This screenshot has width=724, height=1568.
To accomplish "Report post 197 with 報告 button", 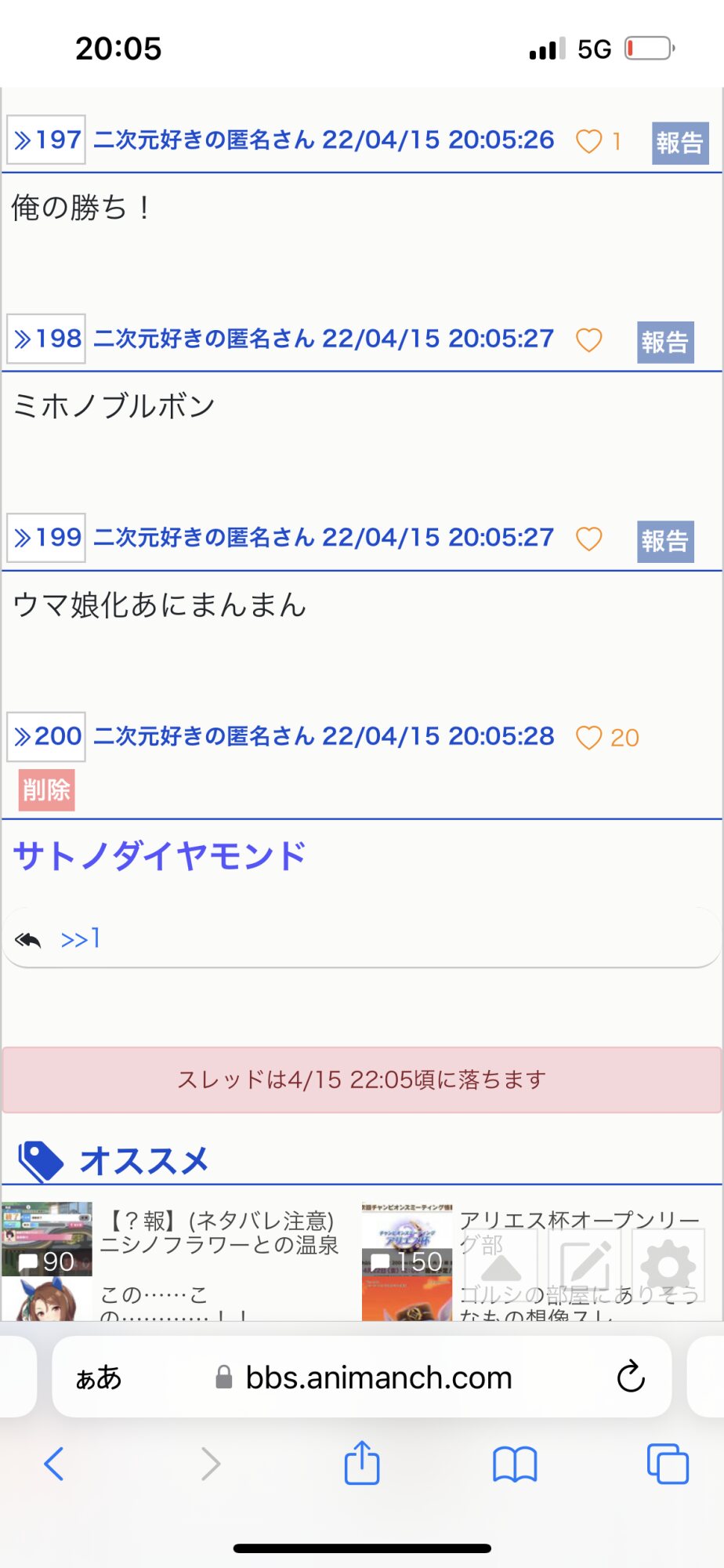I will click(x=679, y=143).
